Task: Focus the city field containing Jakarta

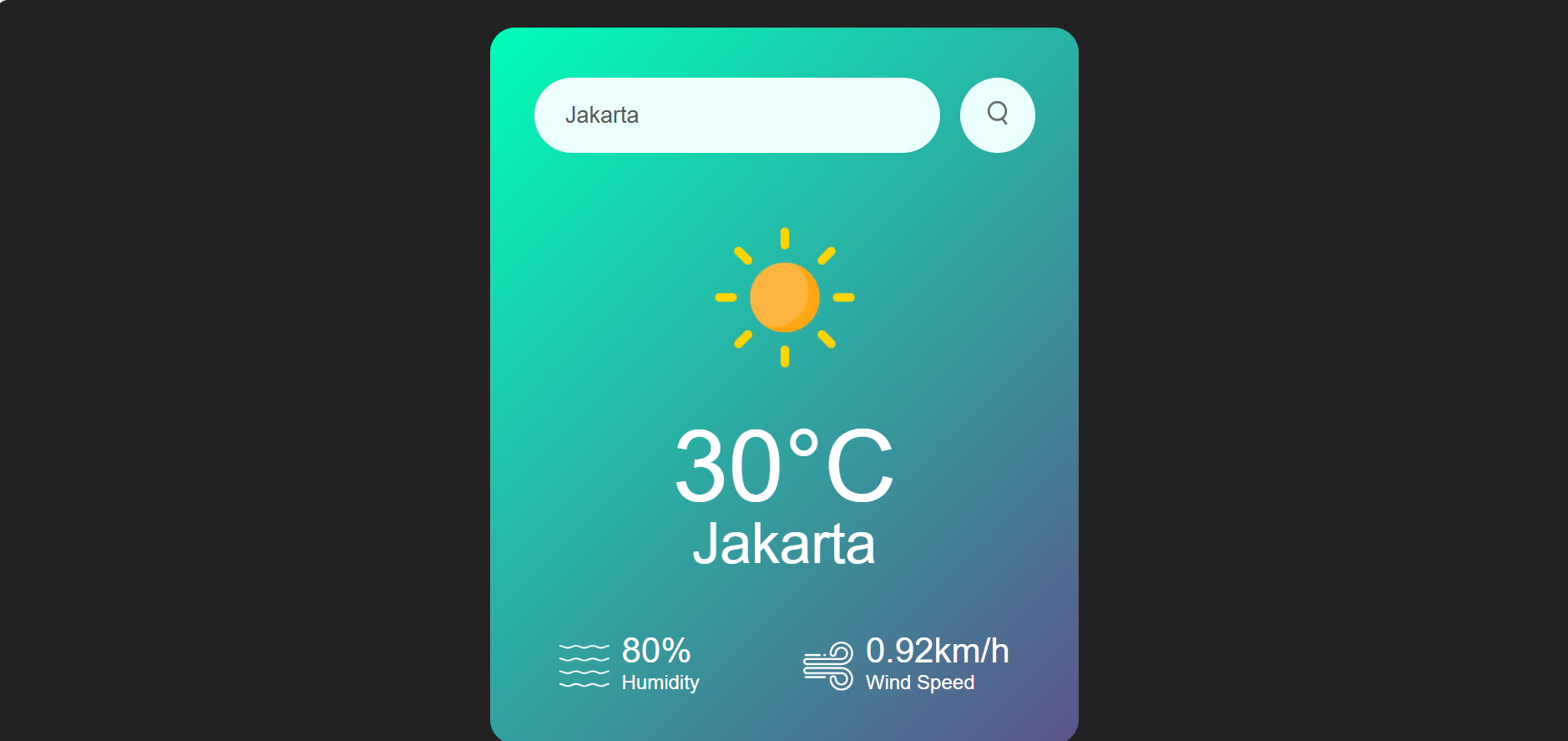Action: coord(736,115)
